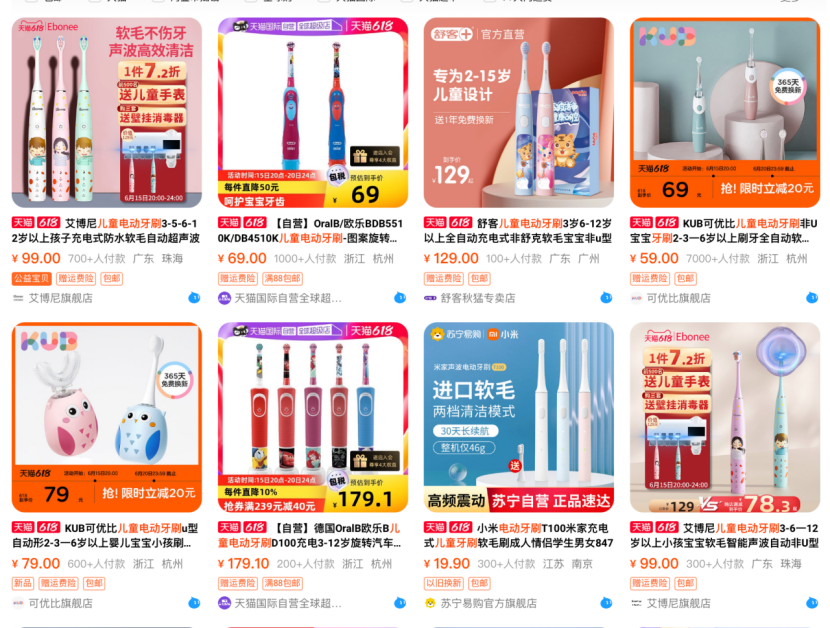Visit the 艾博尼旗舰店 store under 3-5-6-12岁 listing
This screenshot has height=628, width=830.
click(x=60, y=298)
